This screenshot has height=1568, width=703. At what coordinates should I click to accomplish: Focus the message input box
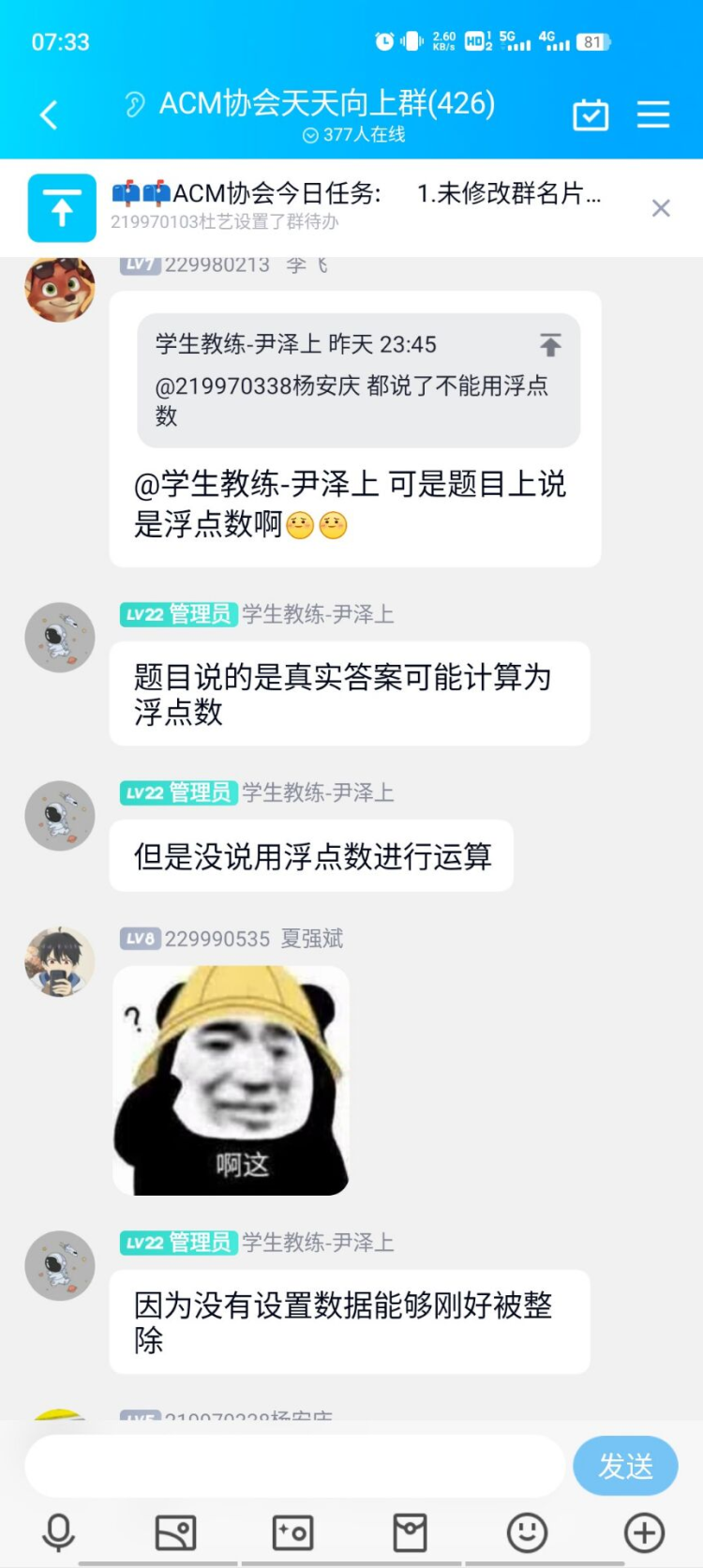point(294,1466)
